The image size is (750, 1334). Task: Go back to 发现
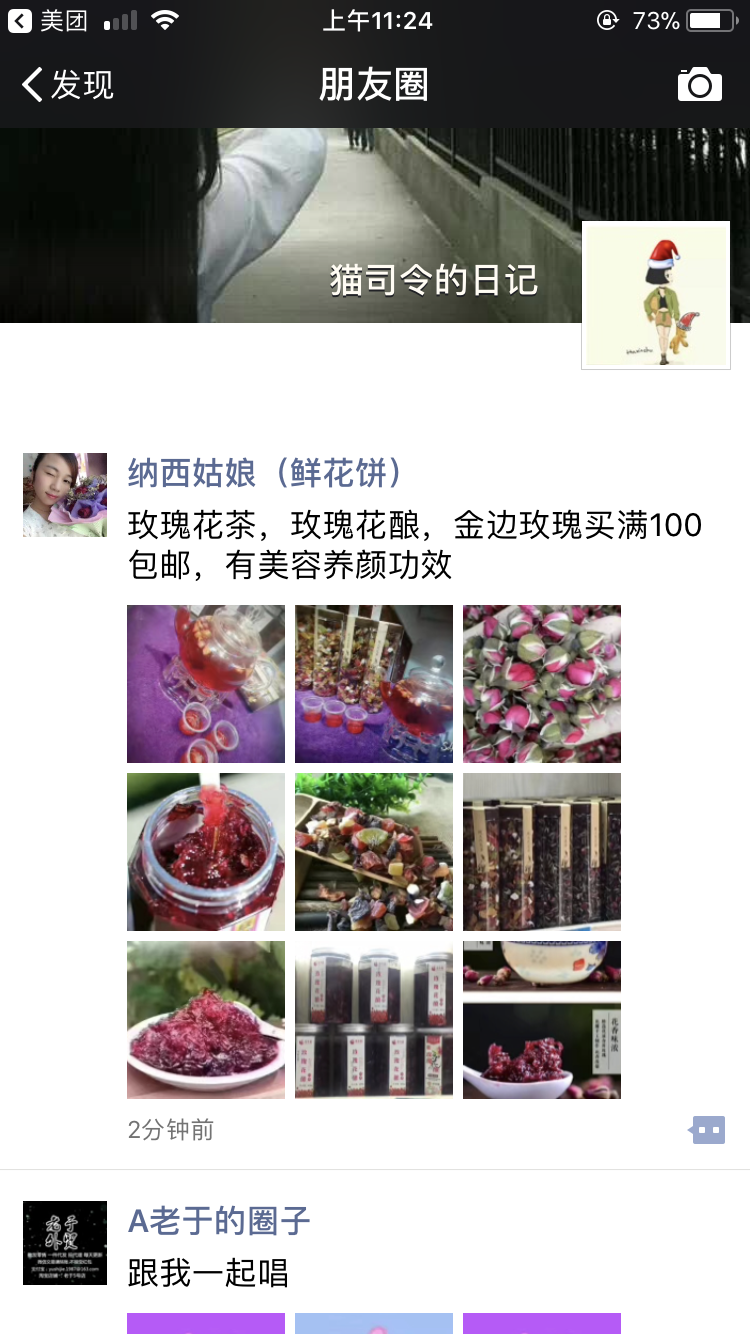68,85
